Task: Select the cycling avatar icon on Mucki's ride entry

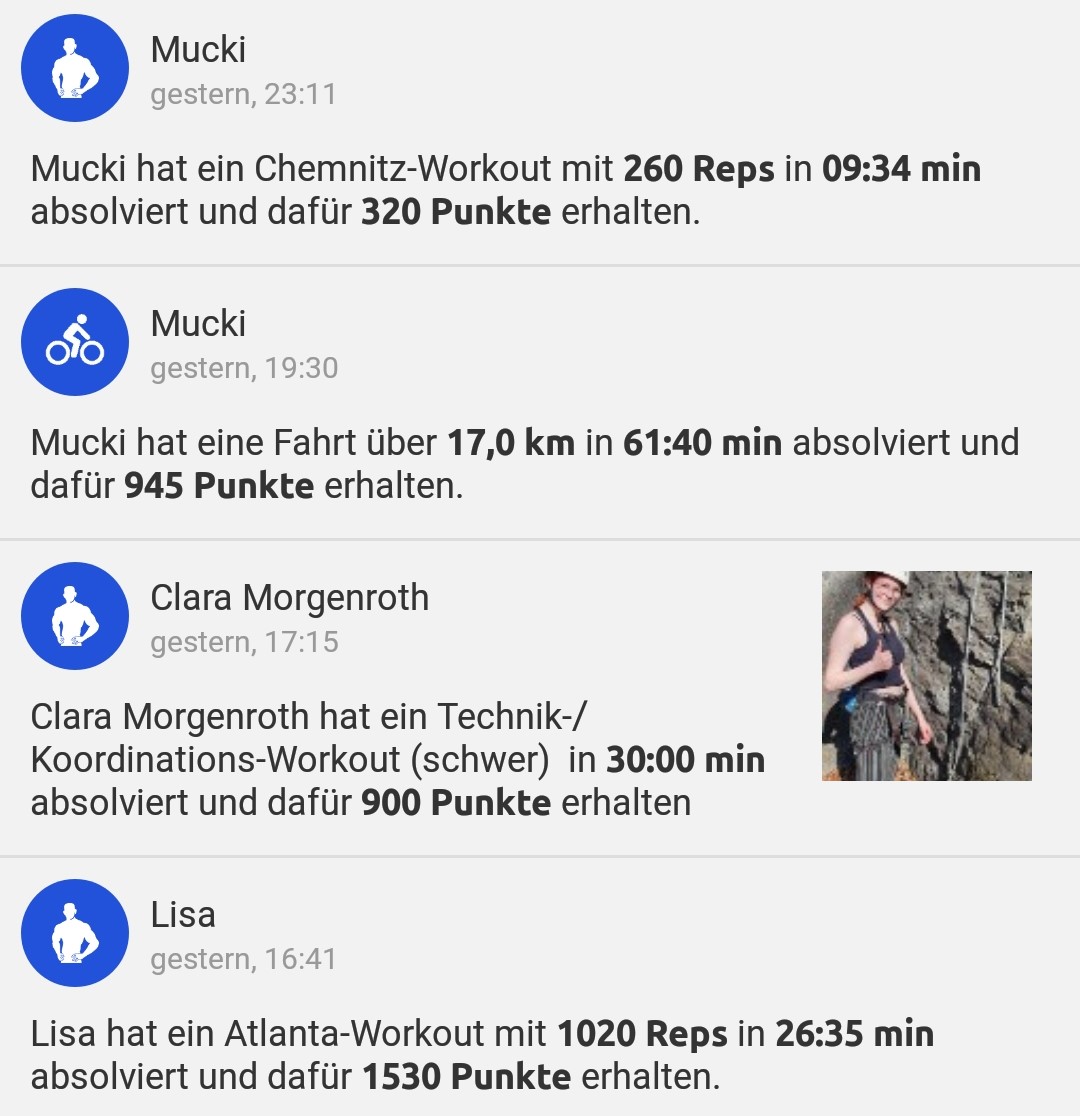Action: [x=74, y=341]
